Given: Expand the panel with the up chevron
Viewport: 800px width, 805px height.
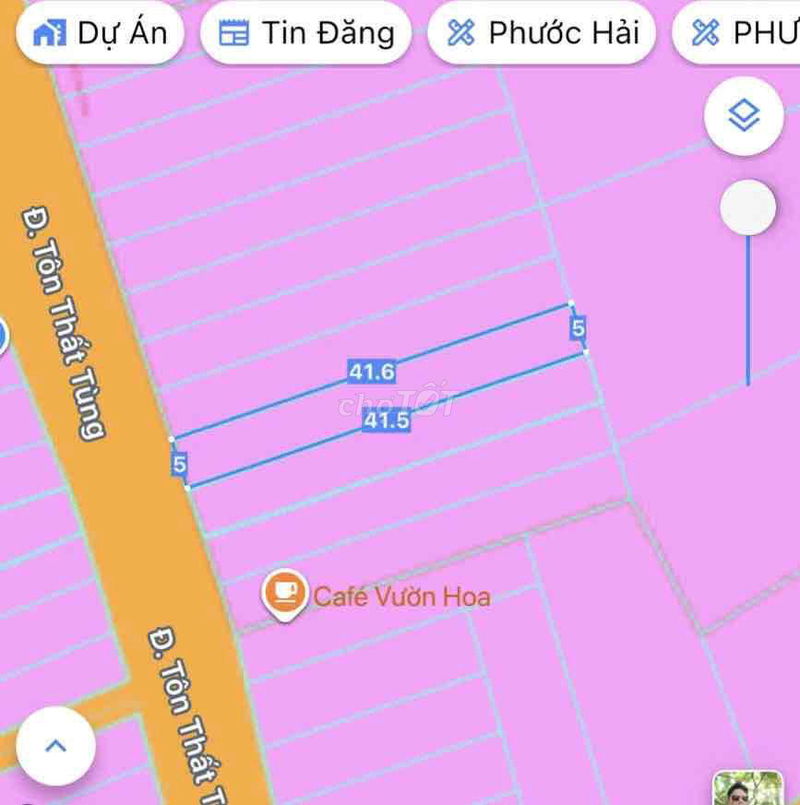Looking at the screenshot, I should click(x=56, y=746).
